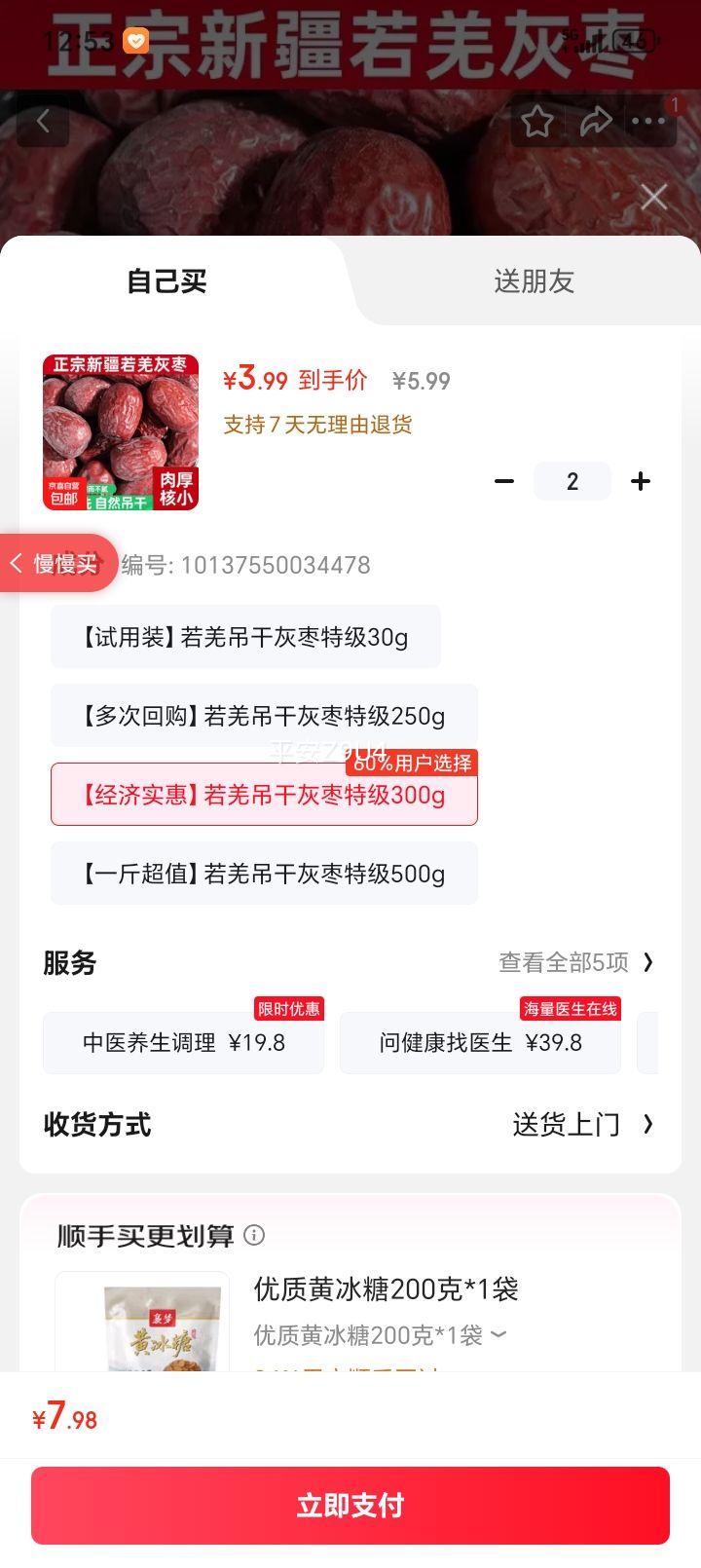
Task: Select the 【试用装】30g trial size option
Action: (245, 636)
